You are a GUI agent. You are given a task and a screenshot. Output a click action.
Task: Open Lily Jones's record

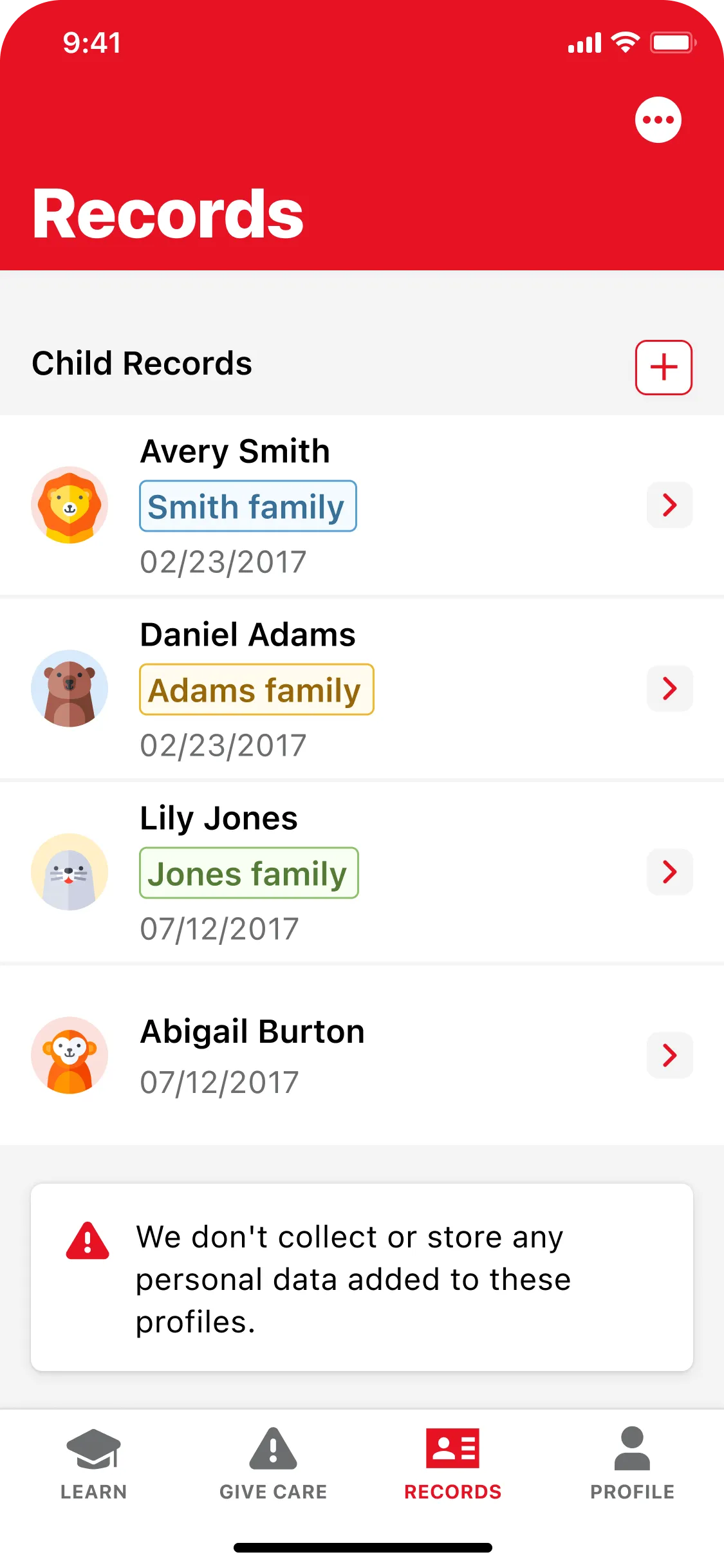pyautogui.click(x=669, y=872)
